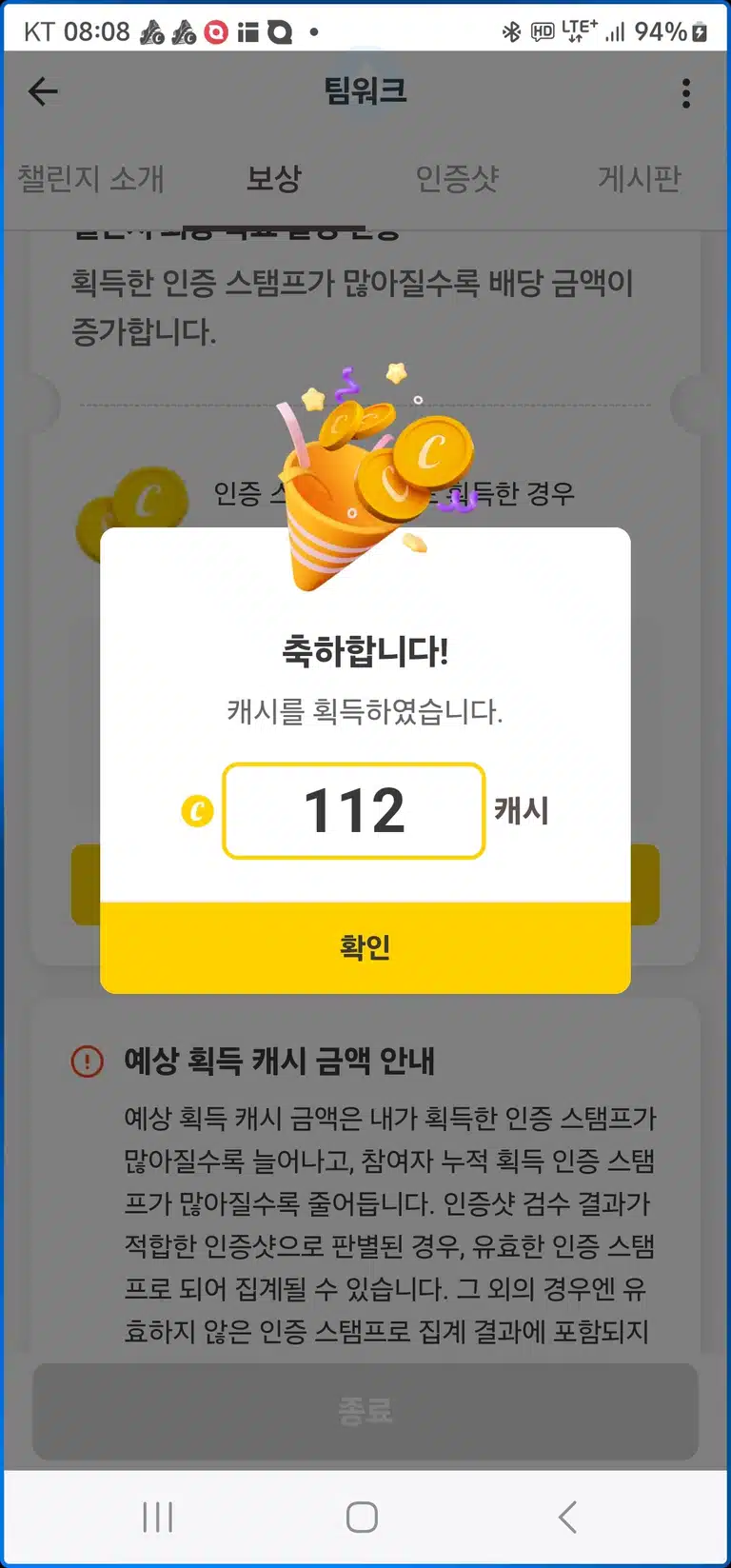Go back using the top-left arrow

[x=44, y=91]
